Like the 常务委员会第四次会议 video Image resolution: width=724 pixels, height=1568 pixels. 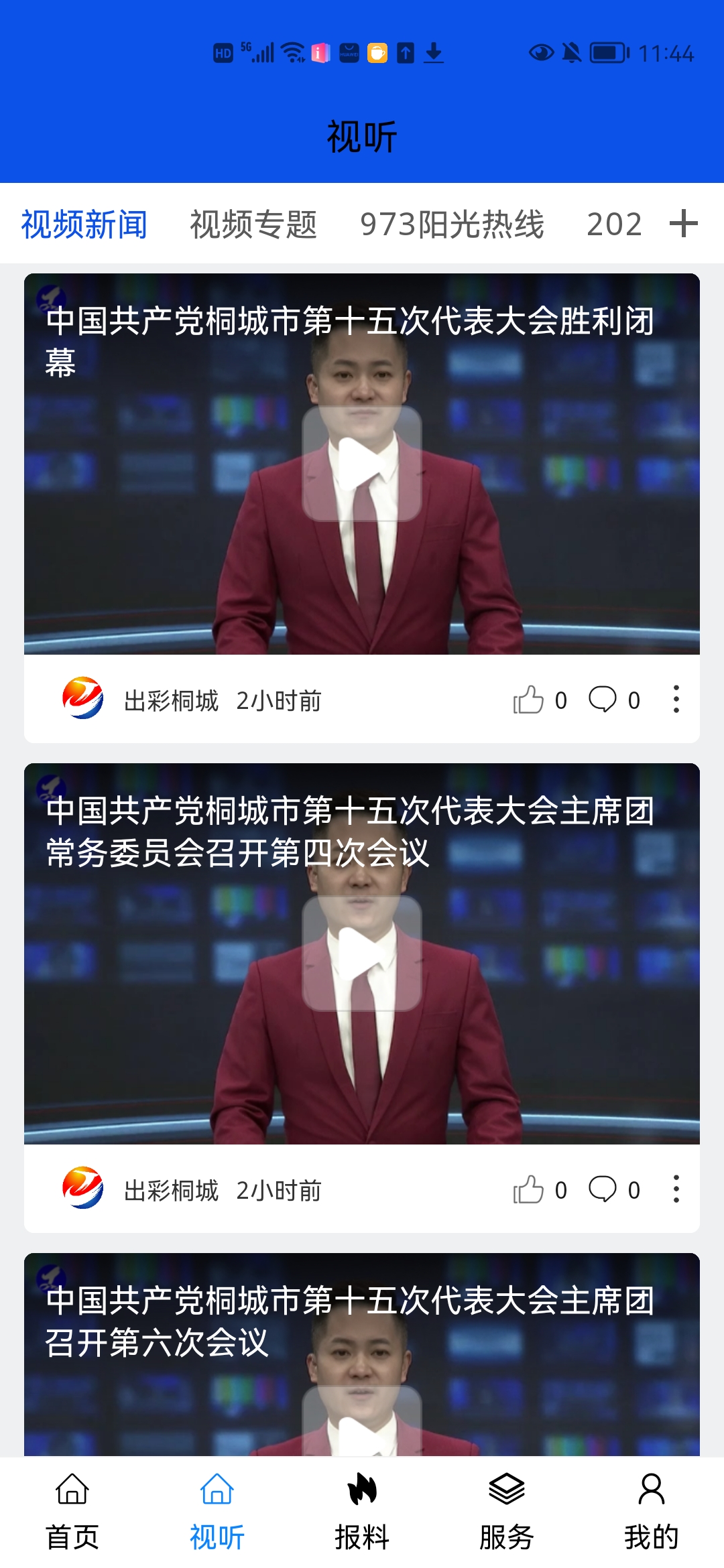pos(529,1190)
